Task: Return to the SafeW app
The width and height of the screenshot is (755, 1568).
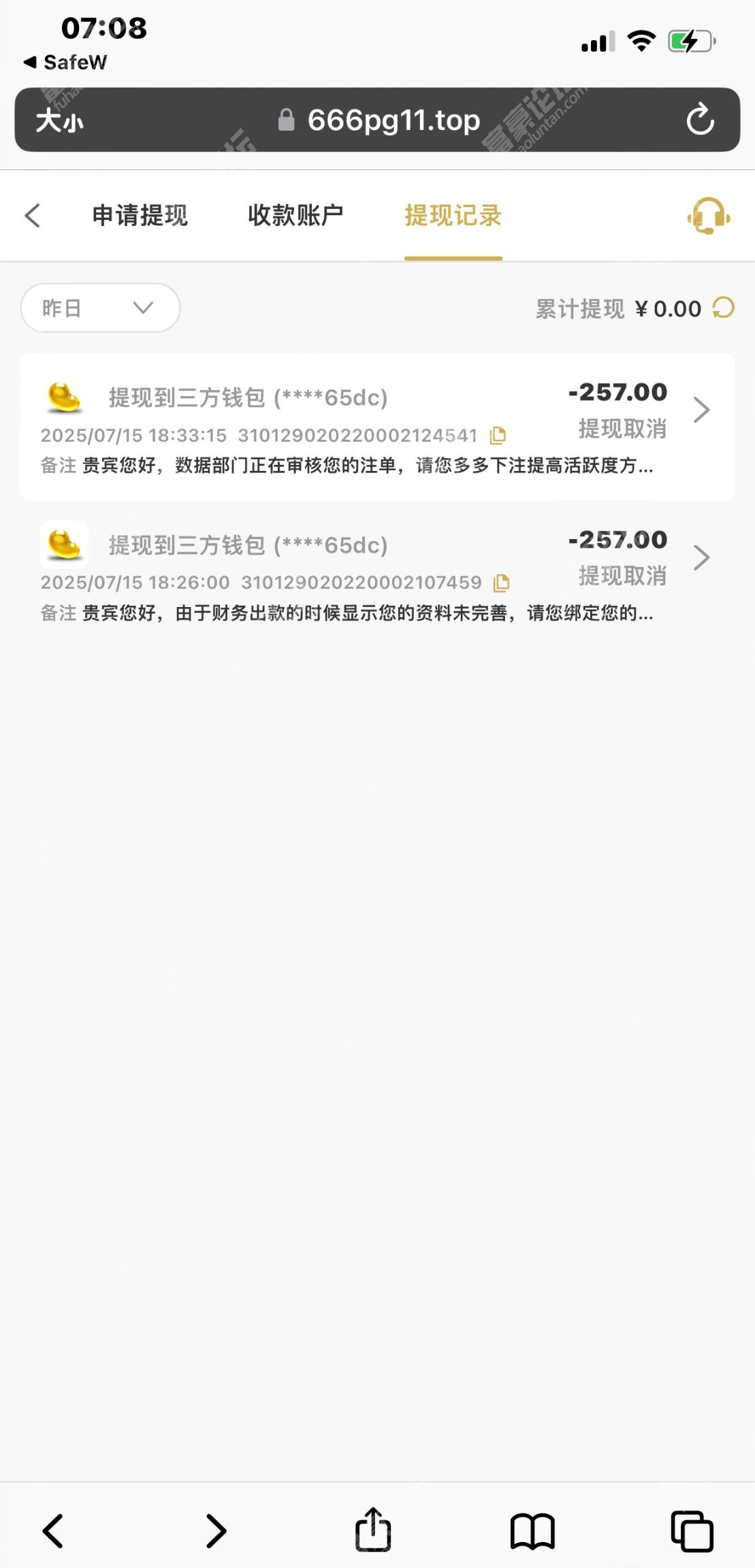Action: click(x=65, y=63)
